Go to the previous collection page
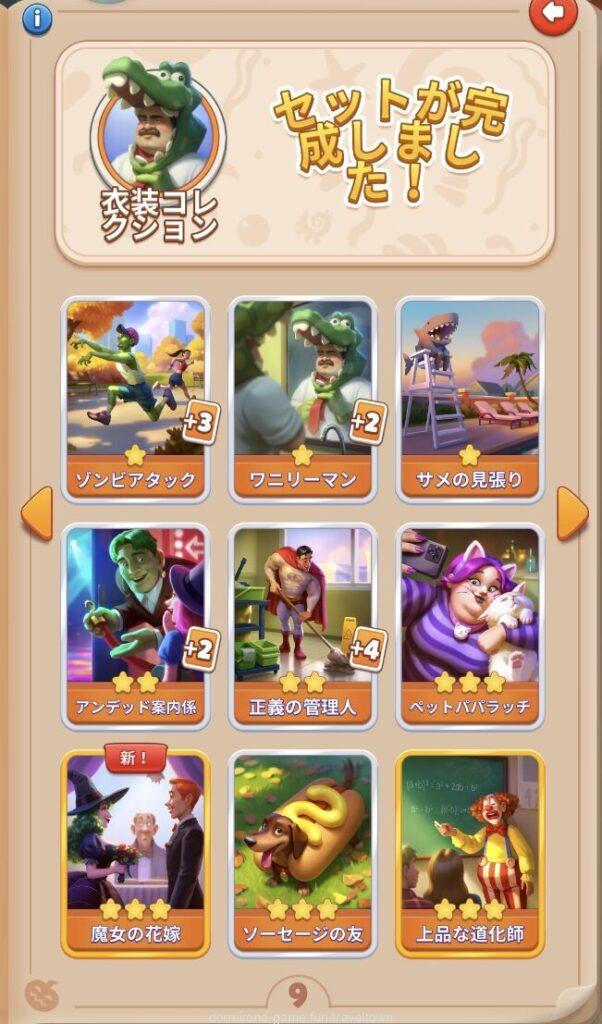This screenshot has height=1024, width=602. [36, 513]
